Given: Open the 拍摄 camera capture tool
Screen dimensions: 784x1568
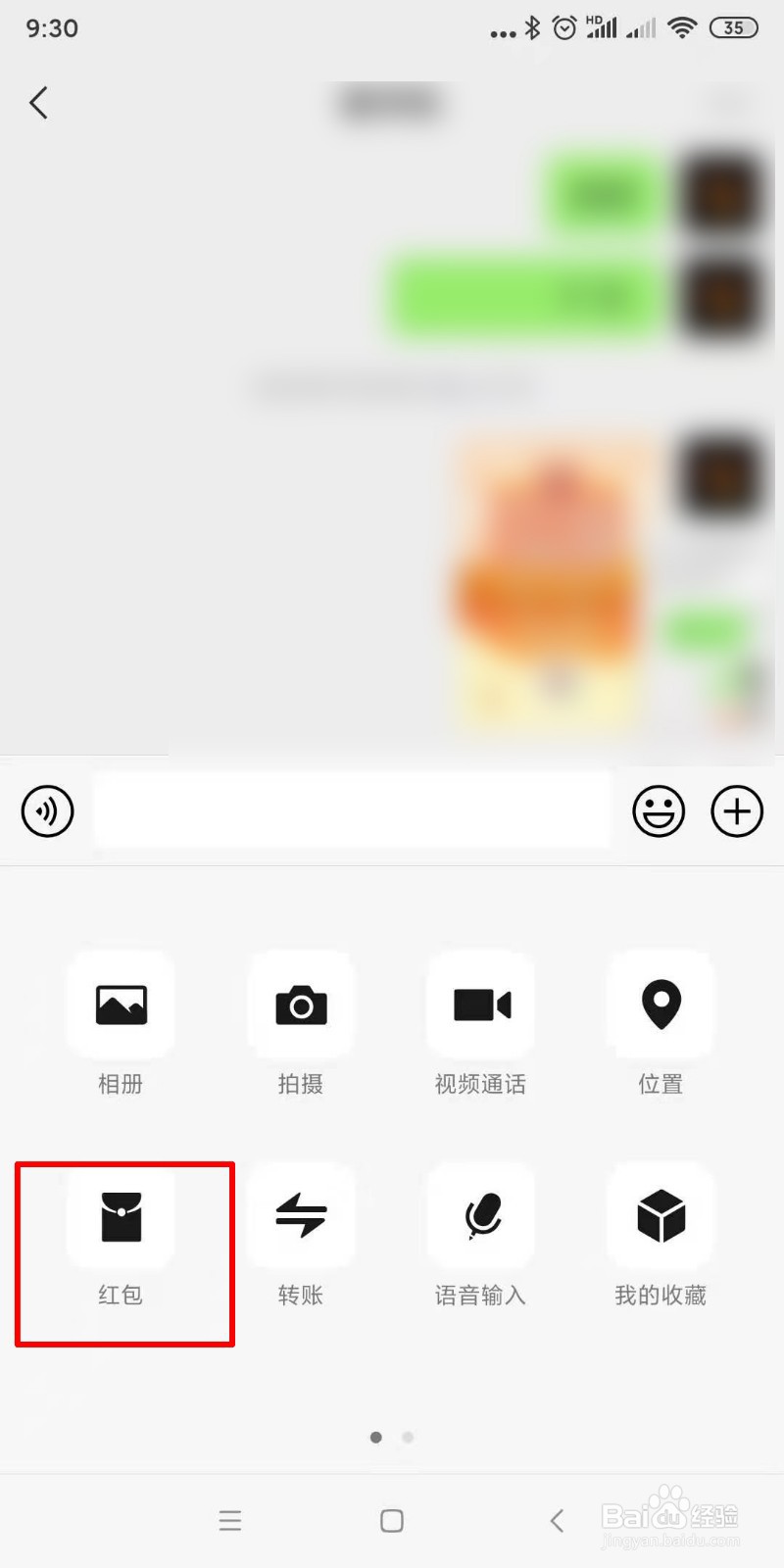Looking at the screenshot, I should (301, 1006).
